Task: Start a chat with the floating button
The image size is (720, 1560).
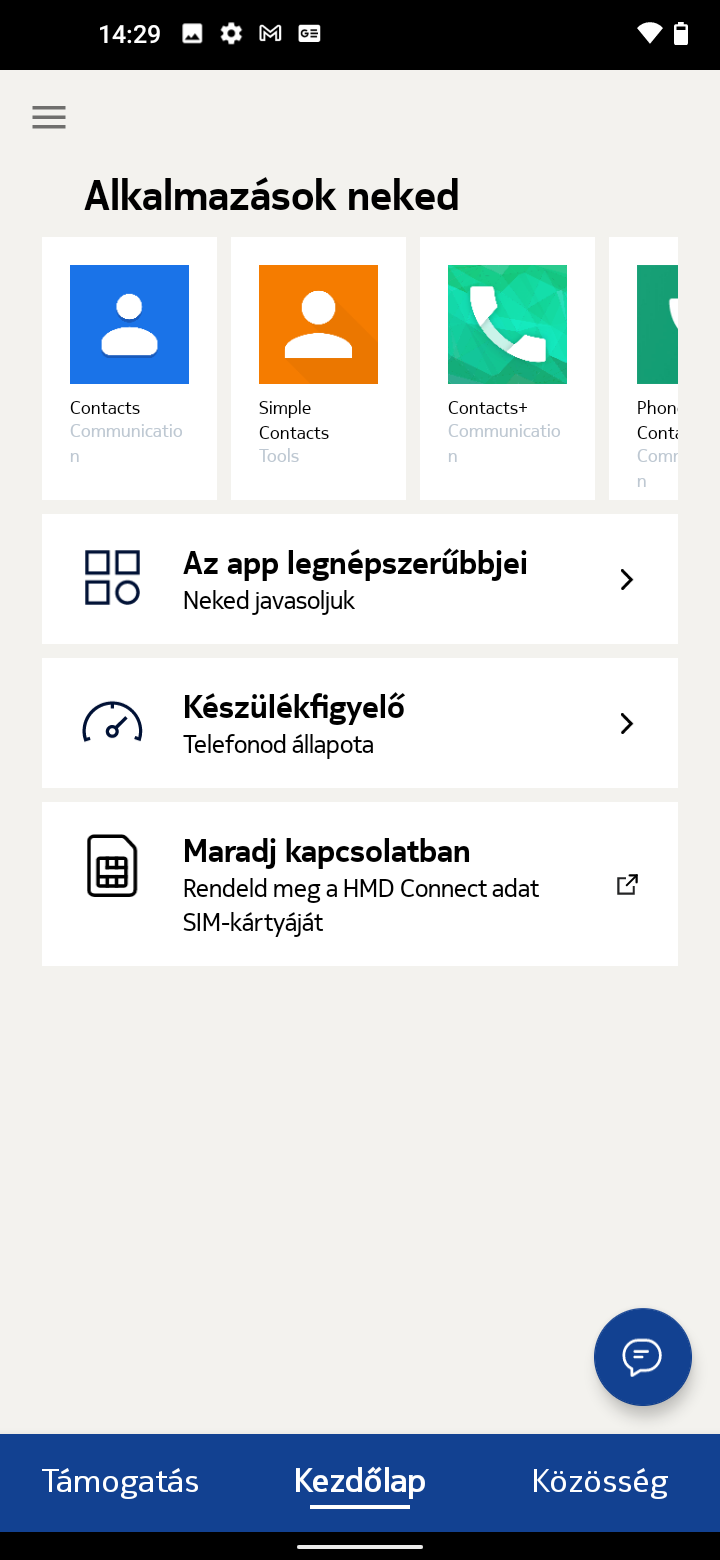Action: 642,1357
